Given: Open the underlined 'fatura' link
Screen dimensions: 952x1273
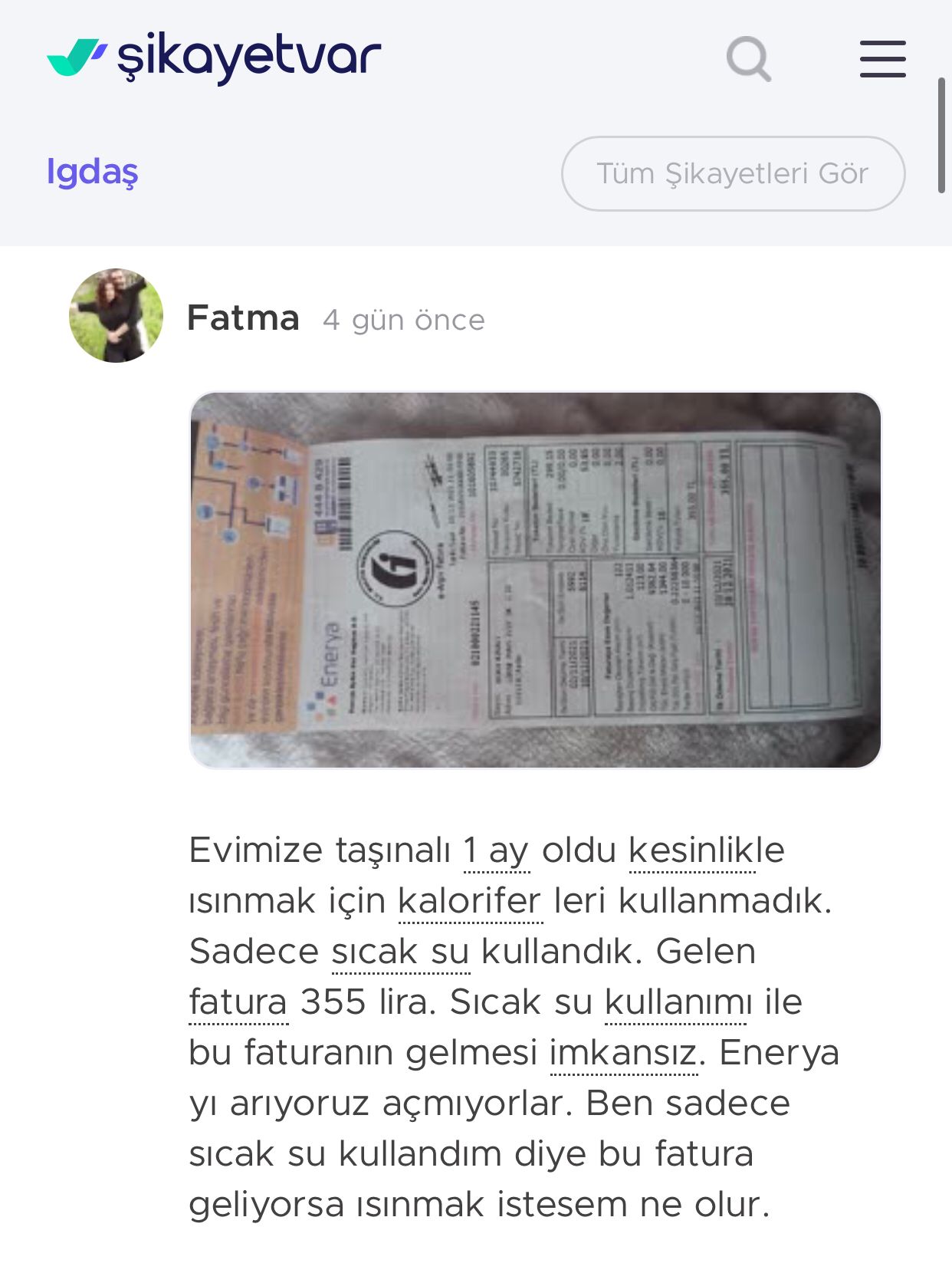Looking at the screenshot, I should [x=238, y=1002].
